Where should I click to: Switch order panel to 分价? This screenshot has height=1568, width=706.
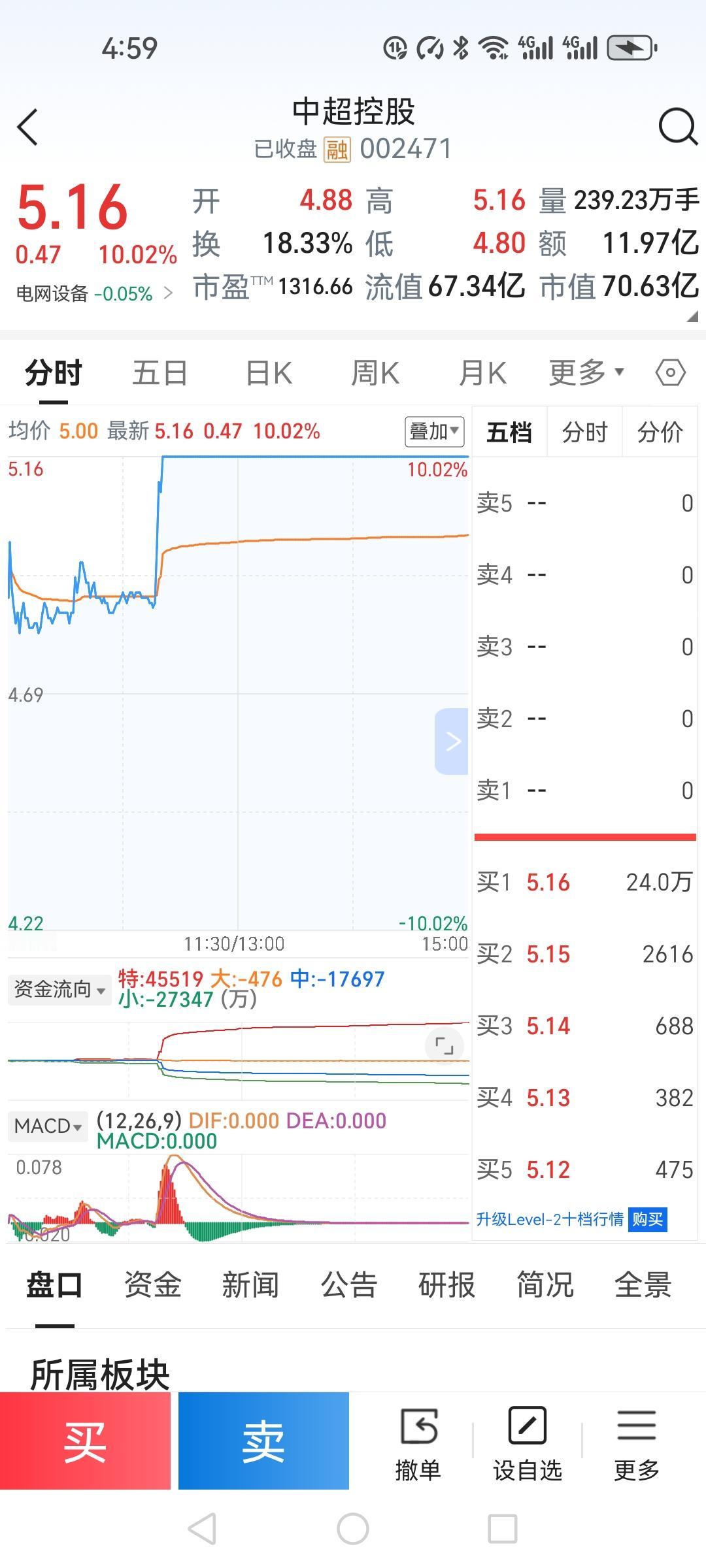660,432
